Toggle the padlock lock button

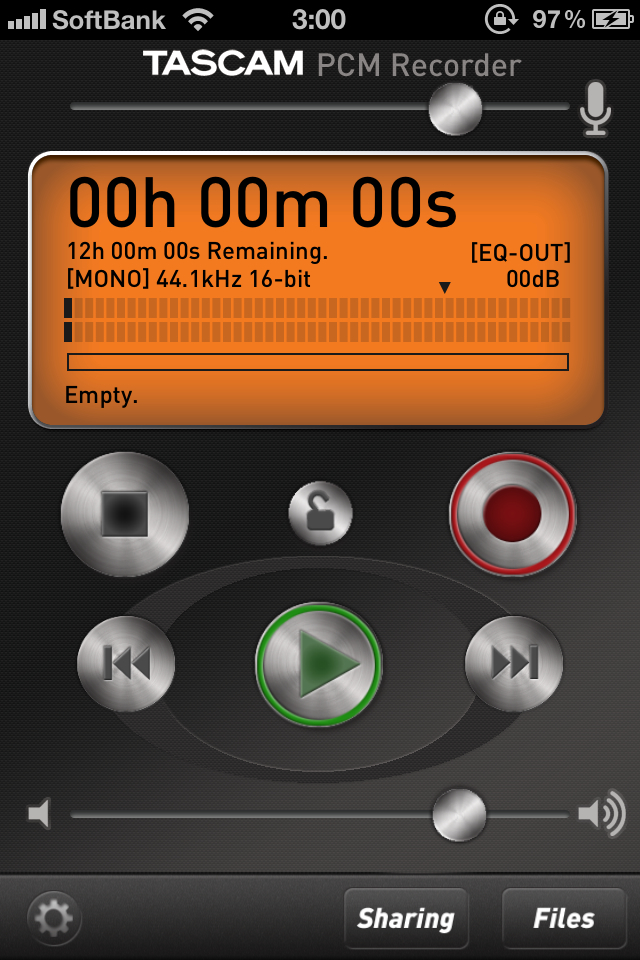click(320, 513)
